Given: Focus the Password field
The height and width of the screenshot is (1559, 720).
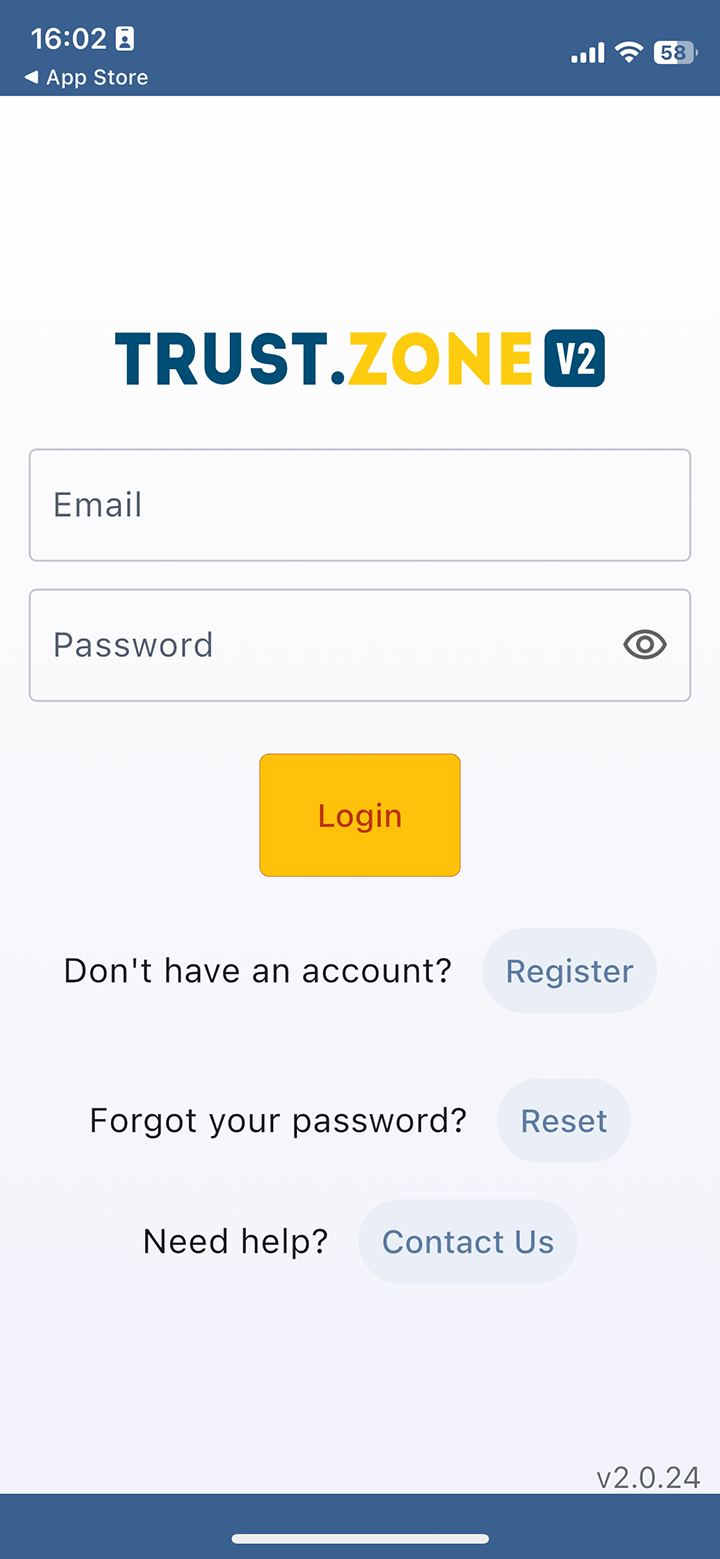Looking at the screenshot, I should (x=320, y=645).
